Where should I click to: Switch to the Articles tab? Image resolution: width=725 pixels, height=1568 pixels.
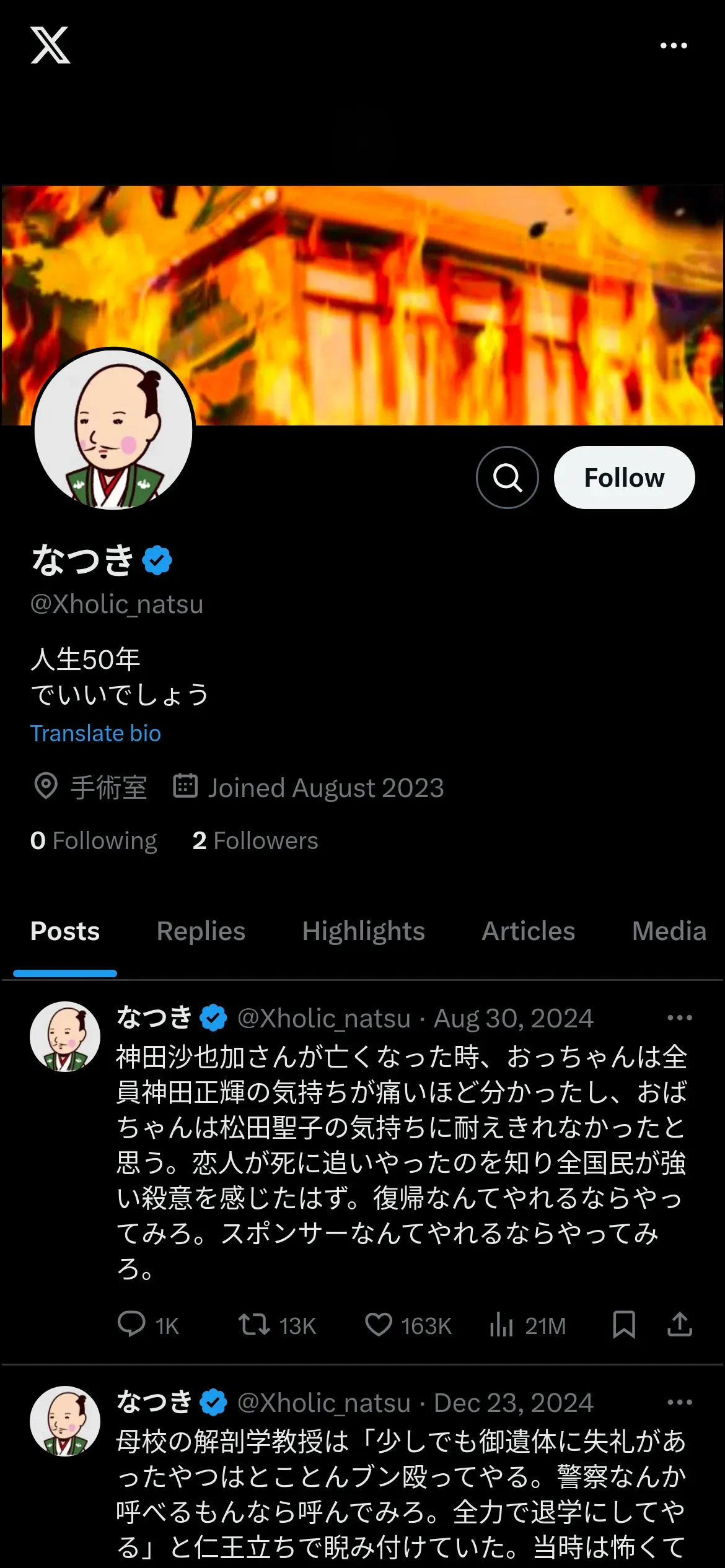528,931
